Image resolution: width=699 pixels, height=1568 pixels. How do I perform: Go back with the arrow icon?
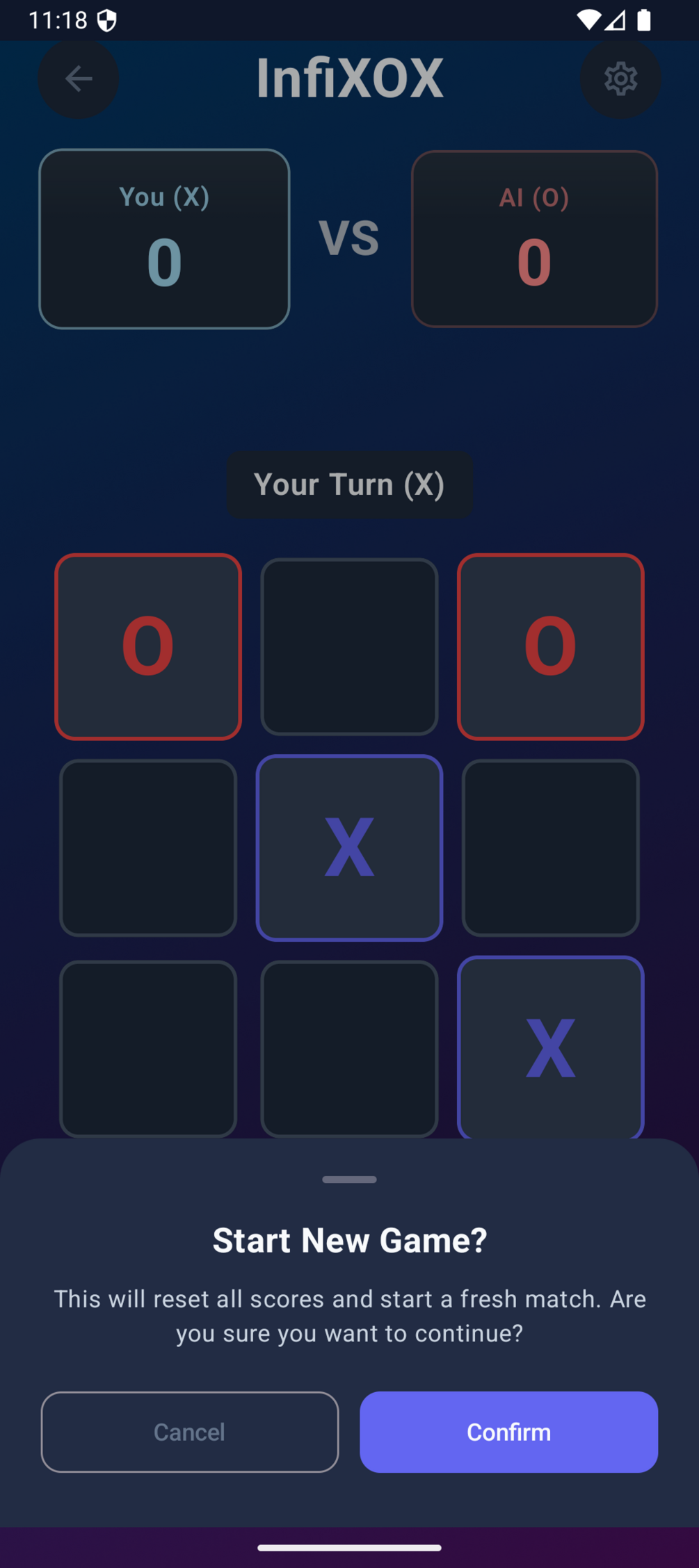78,78
